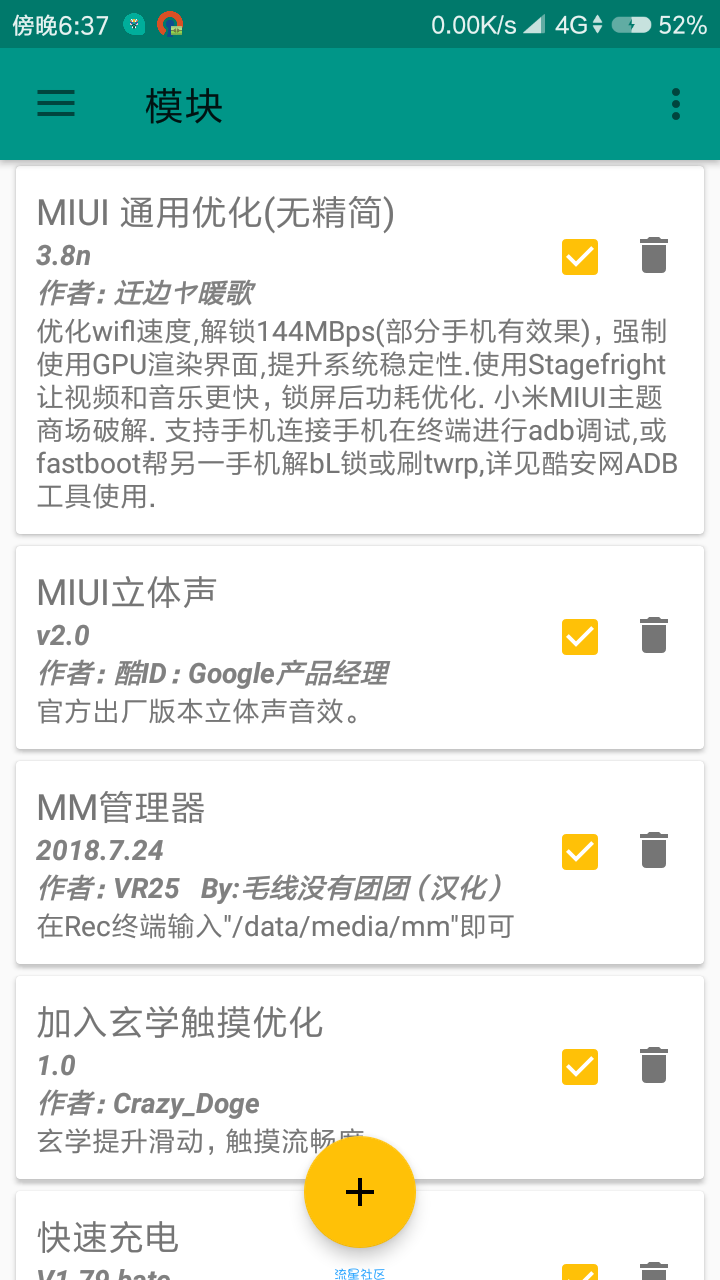Image resolution: width=720 pixels, height=1280 pixels.
Task: Uncheck the 加入玄学触摸优化 module
Action: [x=580, y=1066]
